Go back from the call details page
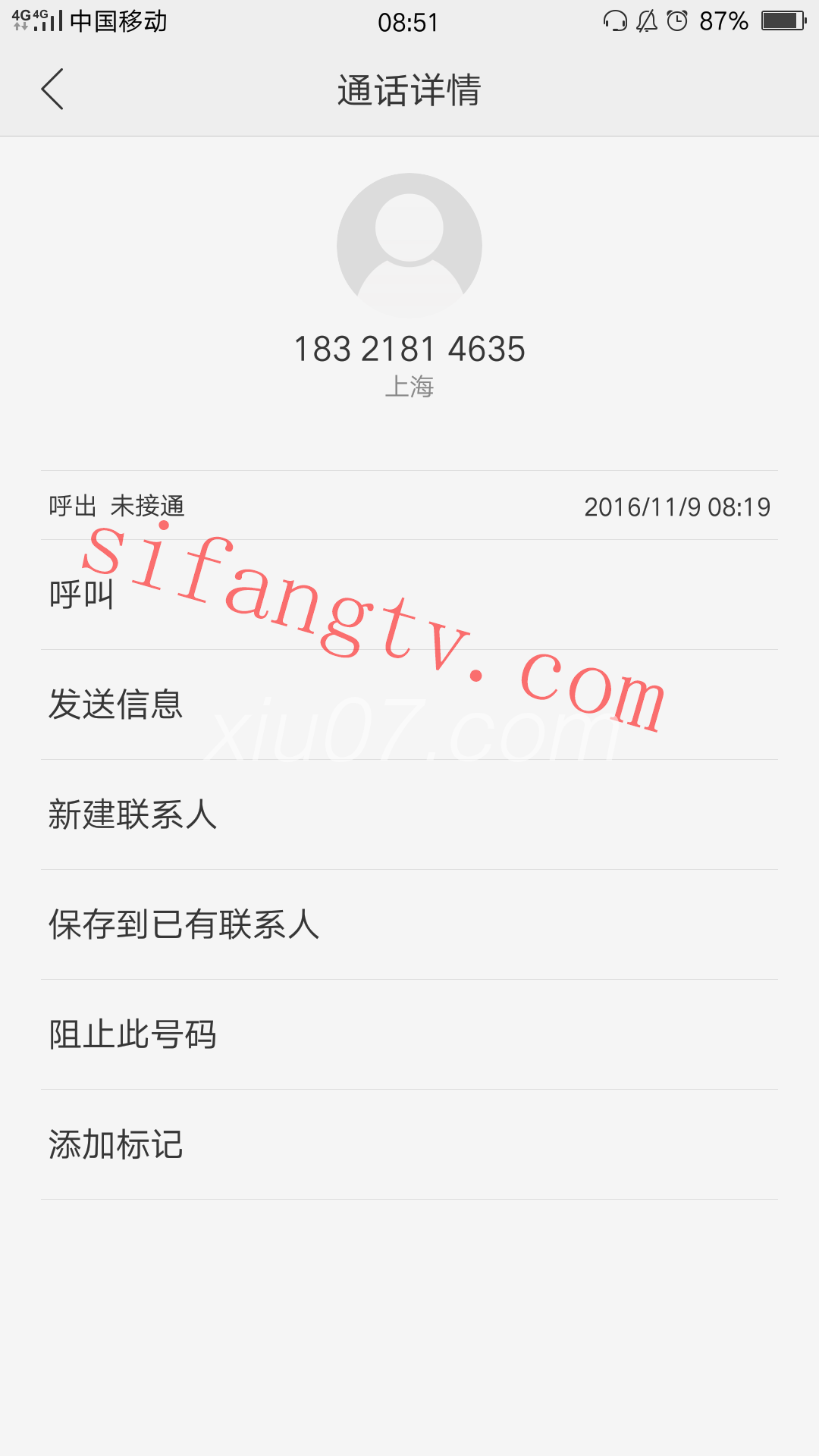This screenshot has height=1456, width=819. point(52,89)
